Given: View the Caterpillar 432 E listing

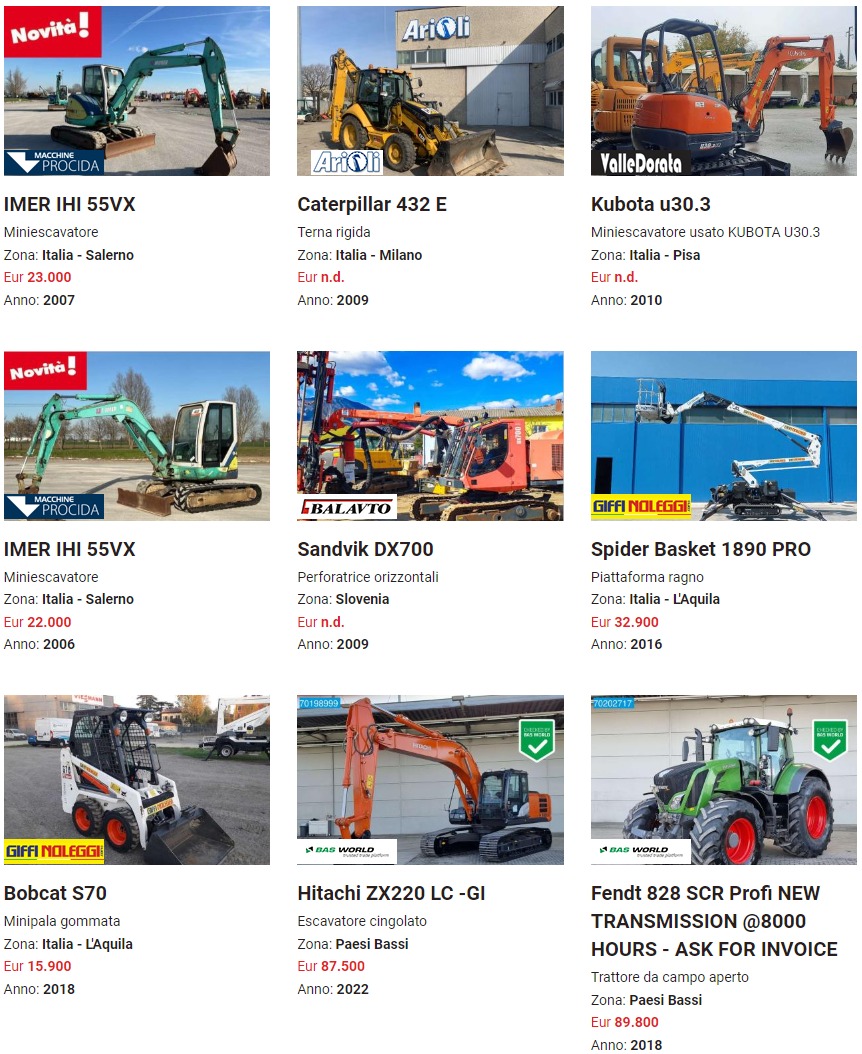Looking at the screenshot, I should tap(372, 204).
